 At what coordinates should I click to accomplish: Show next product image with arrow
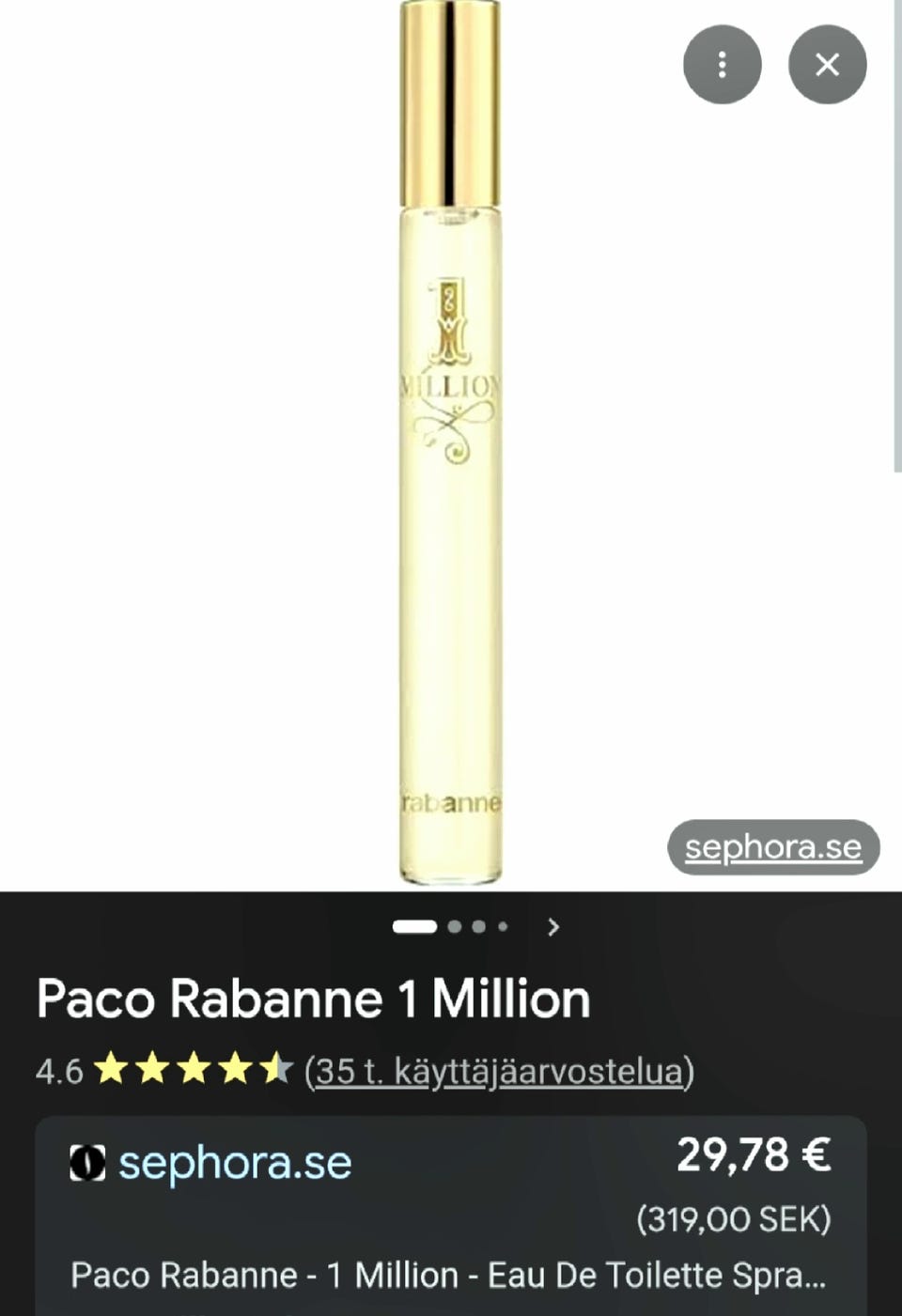point(553,927)
